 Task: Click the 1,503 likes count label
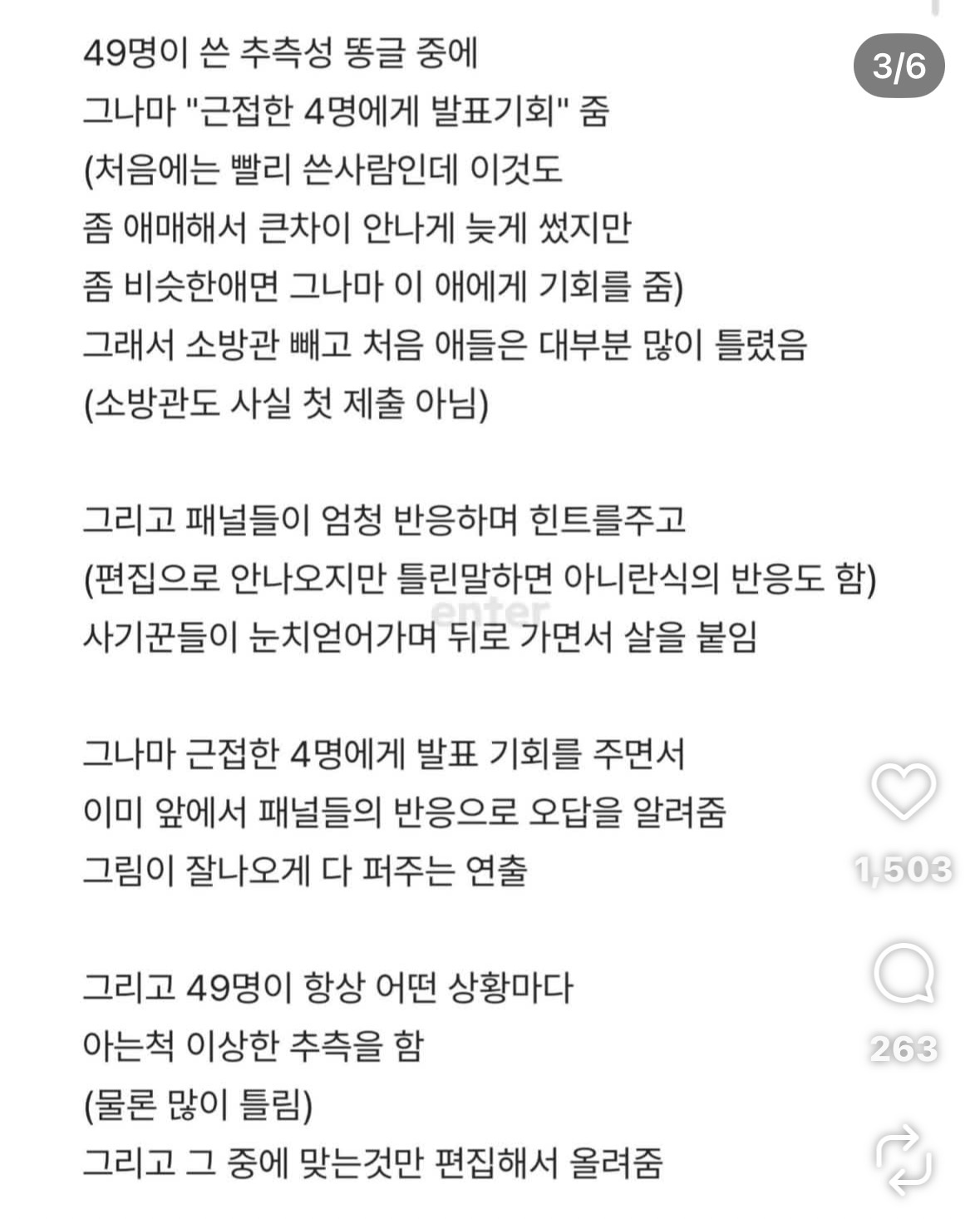[902, 870]
